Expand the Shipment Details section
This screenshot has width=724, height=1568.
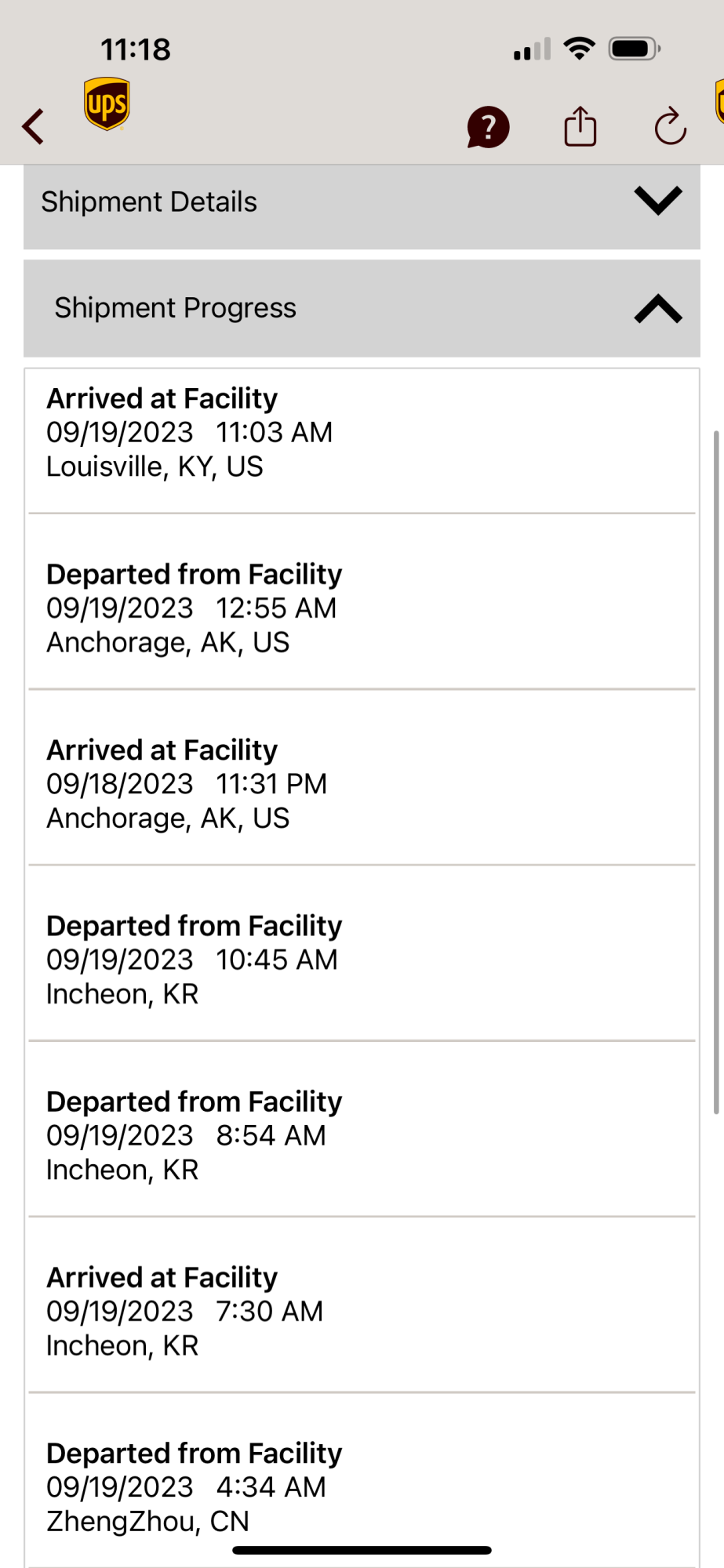(x=657, y=201)
